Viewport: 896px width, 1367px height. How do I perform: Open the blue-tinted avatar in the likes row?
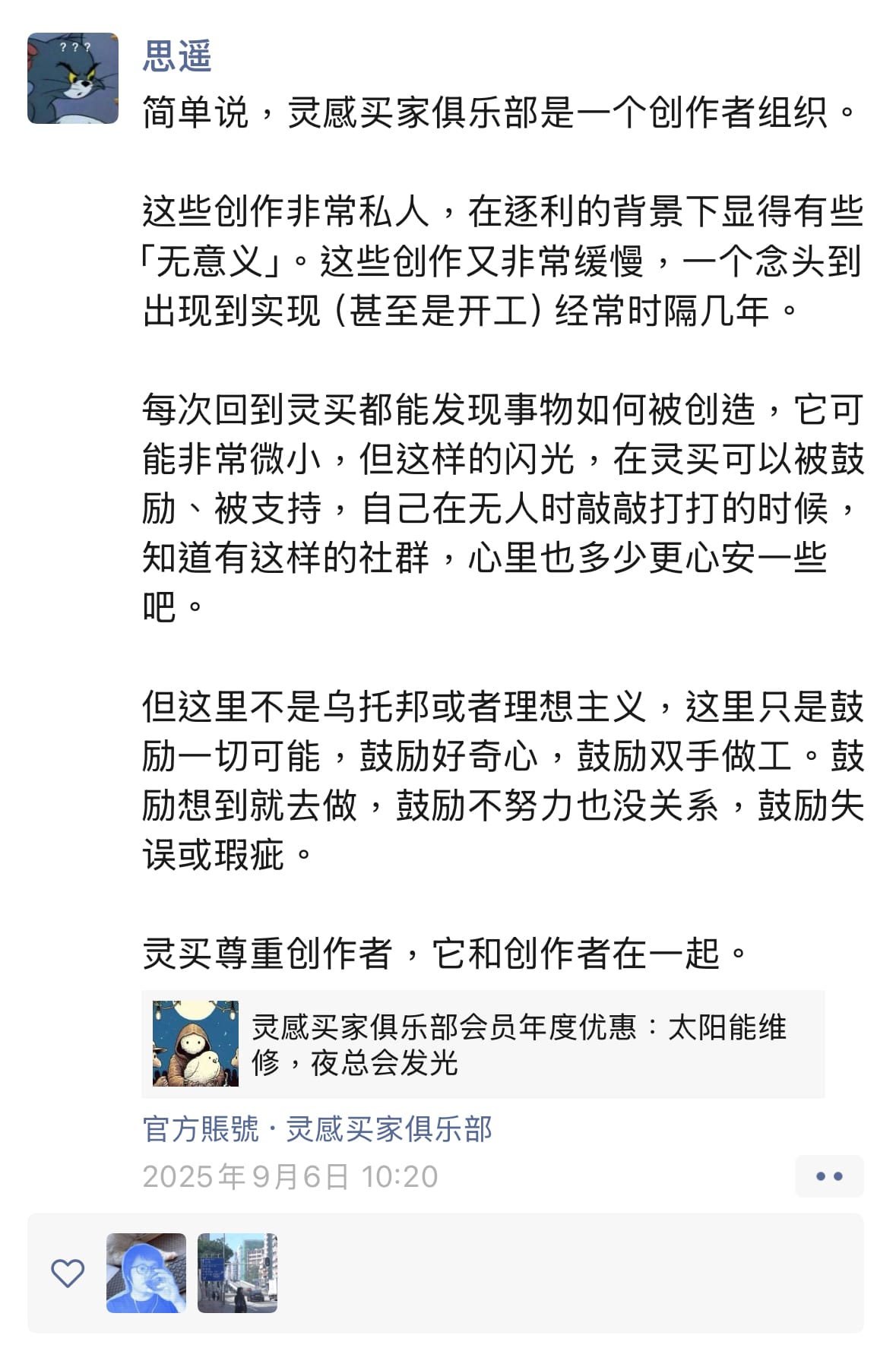click(146, 1273)
